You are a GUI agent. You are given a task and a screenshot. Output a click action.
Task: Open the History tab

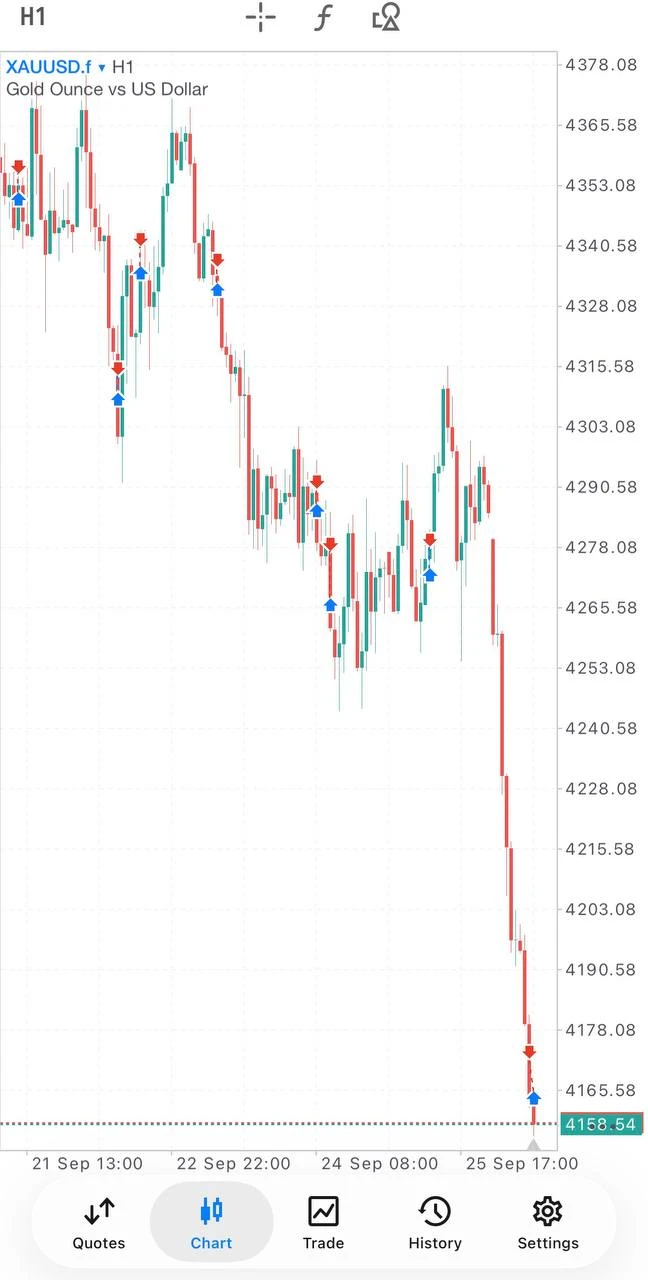435,1223
